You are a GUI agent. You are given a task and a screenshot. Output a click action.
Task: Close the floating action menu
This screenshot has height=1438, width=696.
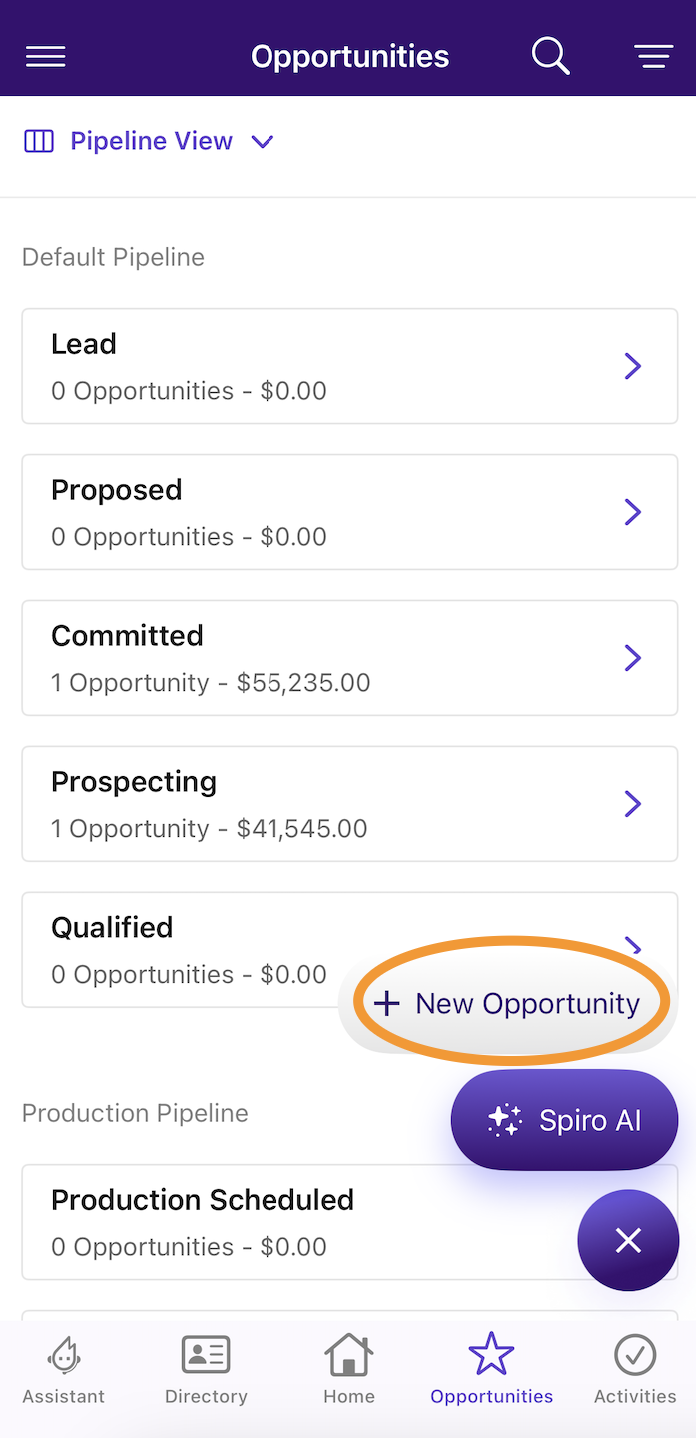[628, 1240]
